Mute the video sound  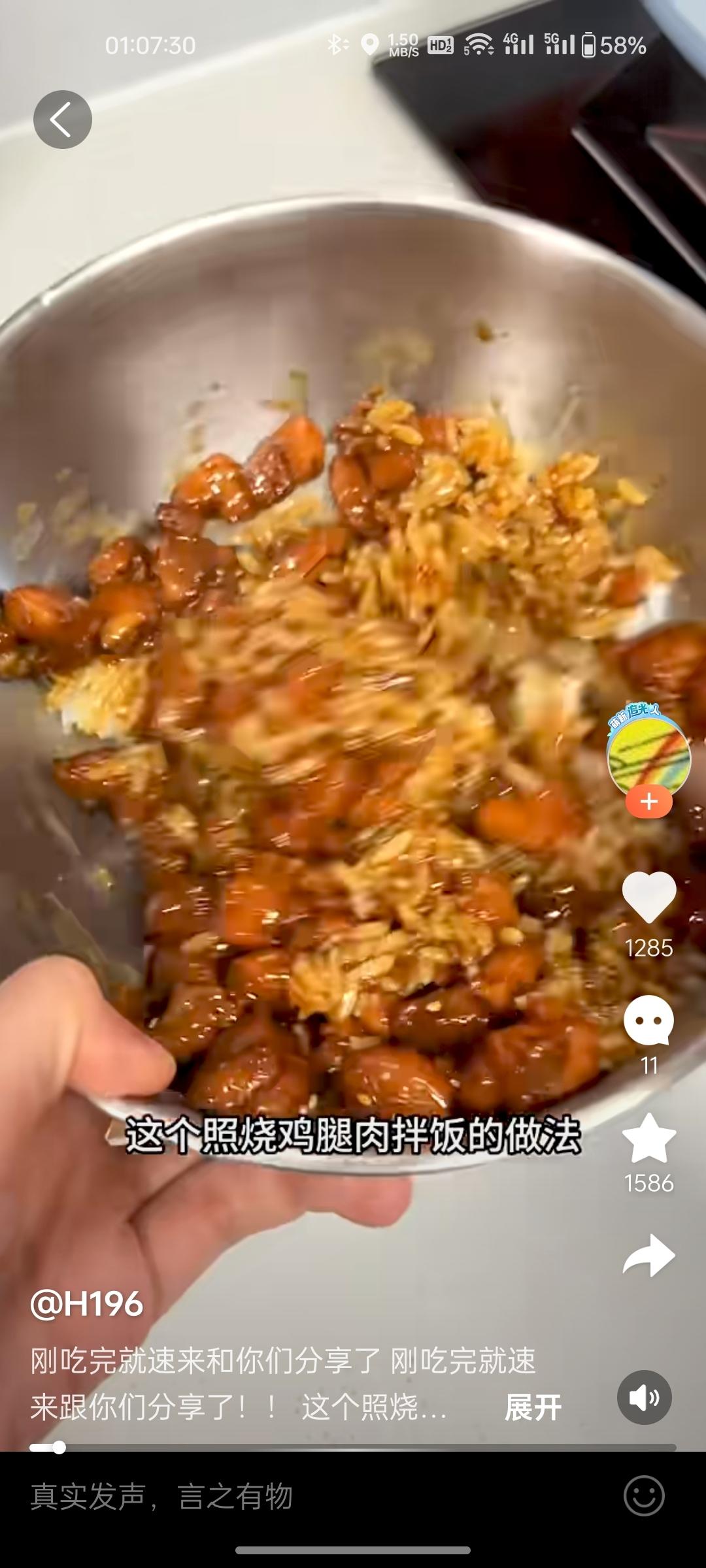644,1397
